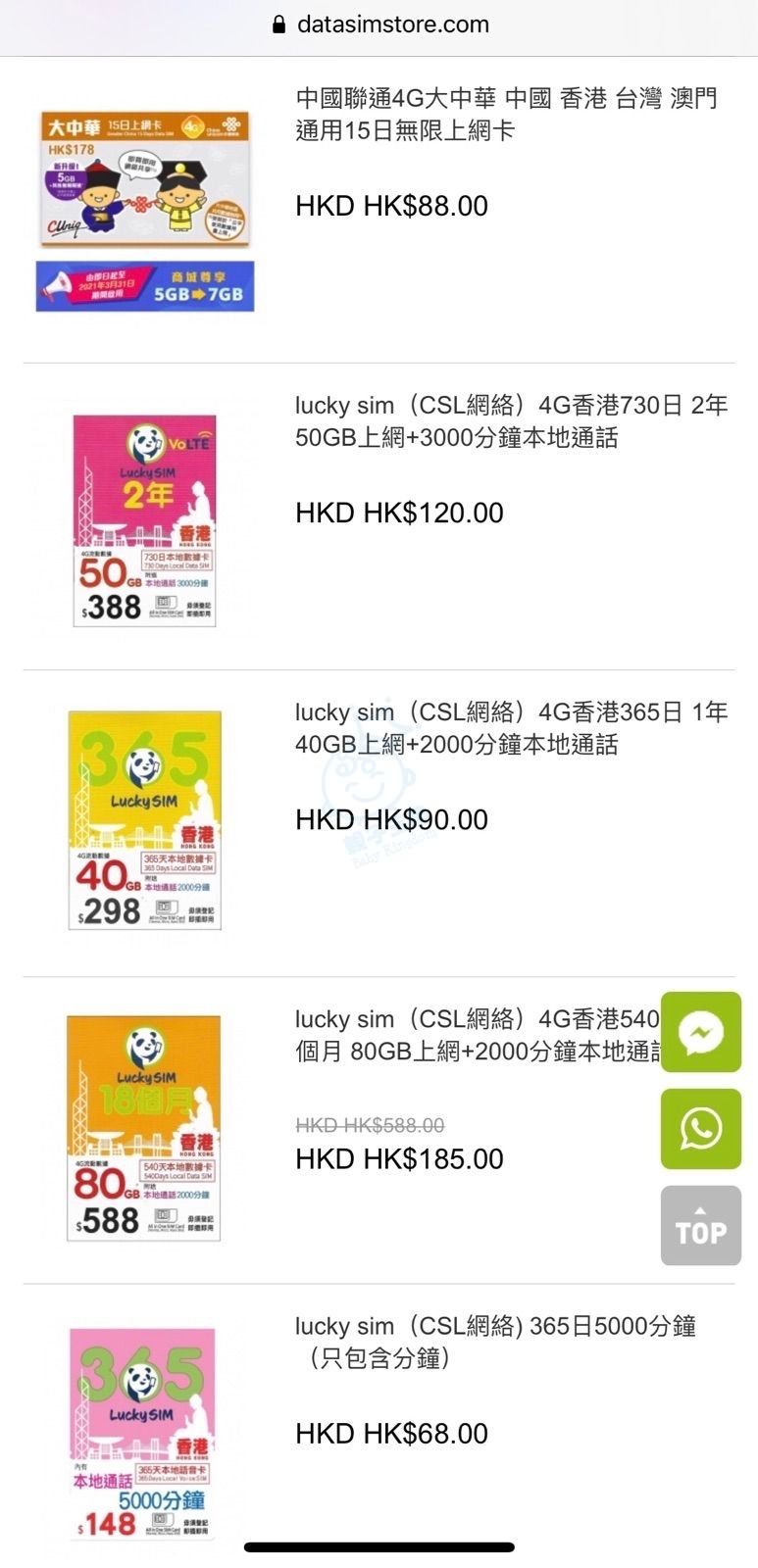
Task: Open the Messenger chat button
Action: tap(700, 1032)
